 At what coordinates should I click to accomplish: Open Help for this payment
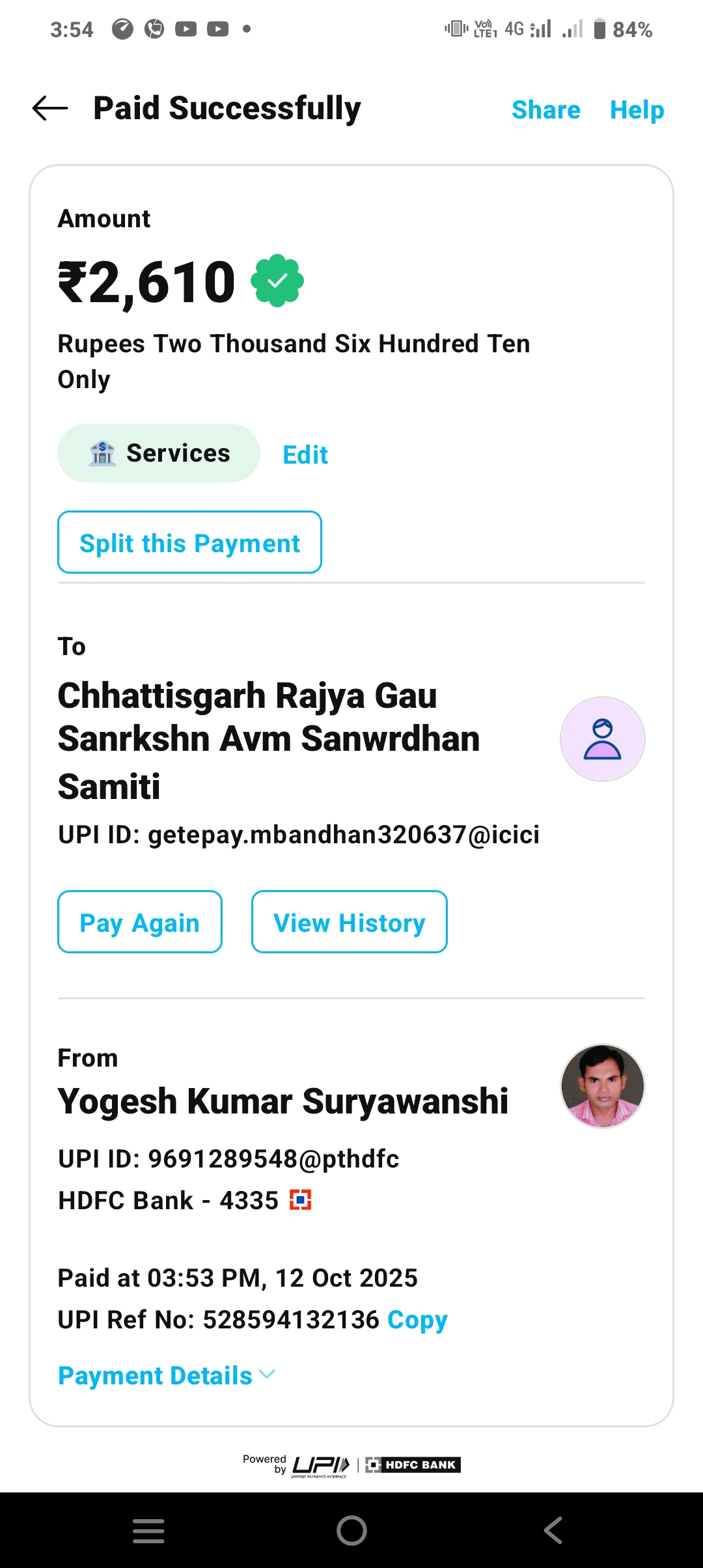(637, 110)
